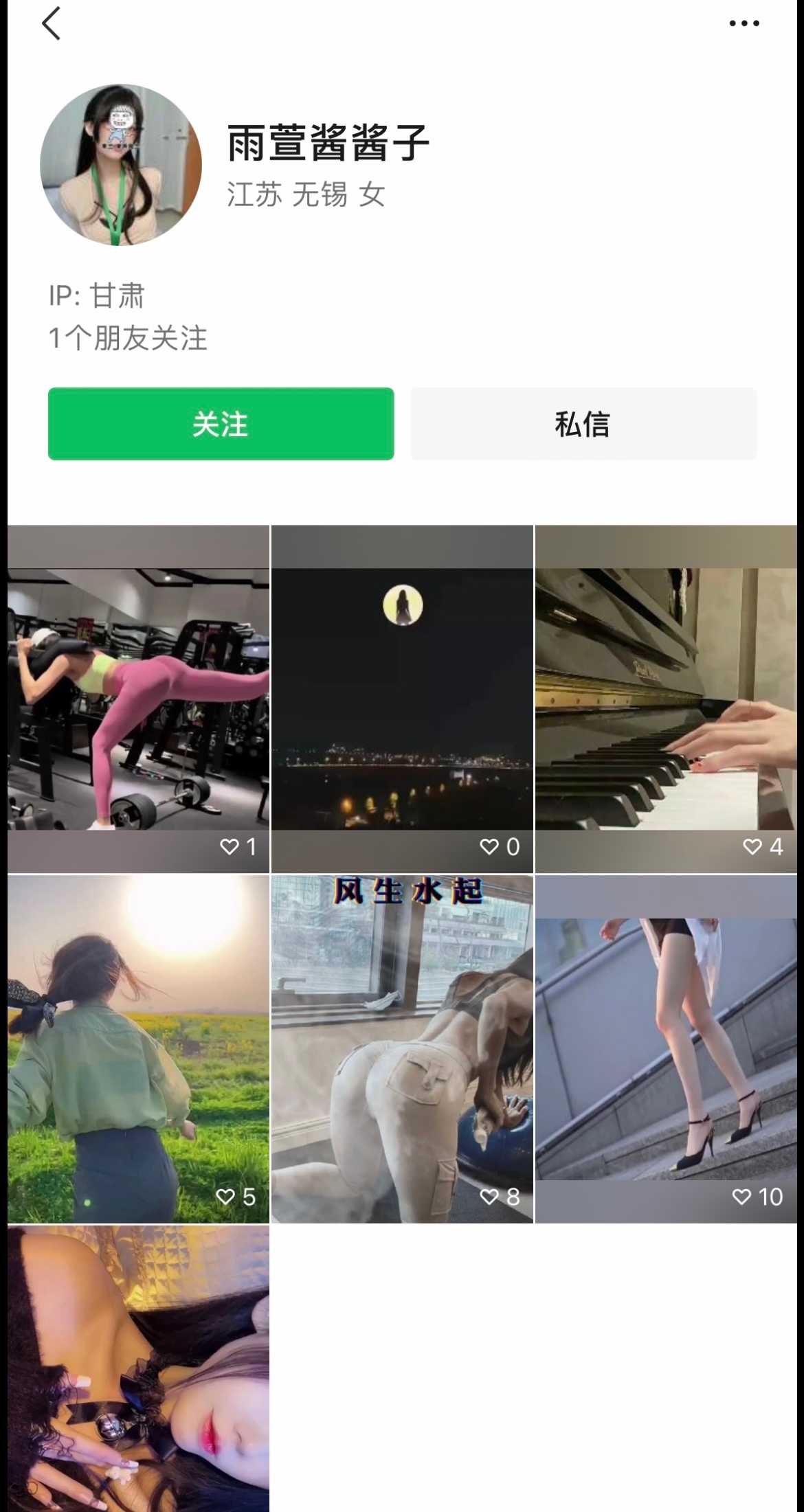This screenshot has width=804, height=1512.
Task: View the profile avatar picture
Action: tap(121, 165)
